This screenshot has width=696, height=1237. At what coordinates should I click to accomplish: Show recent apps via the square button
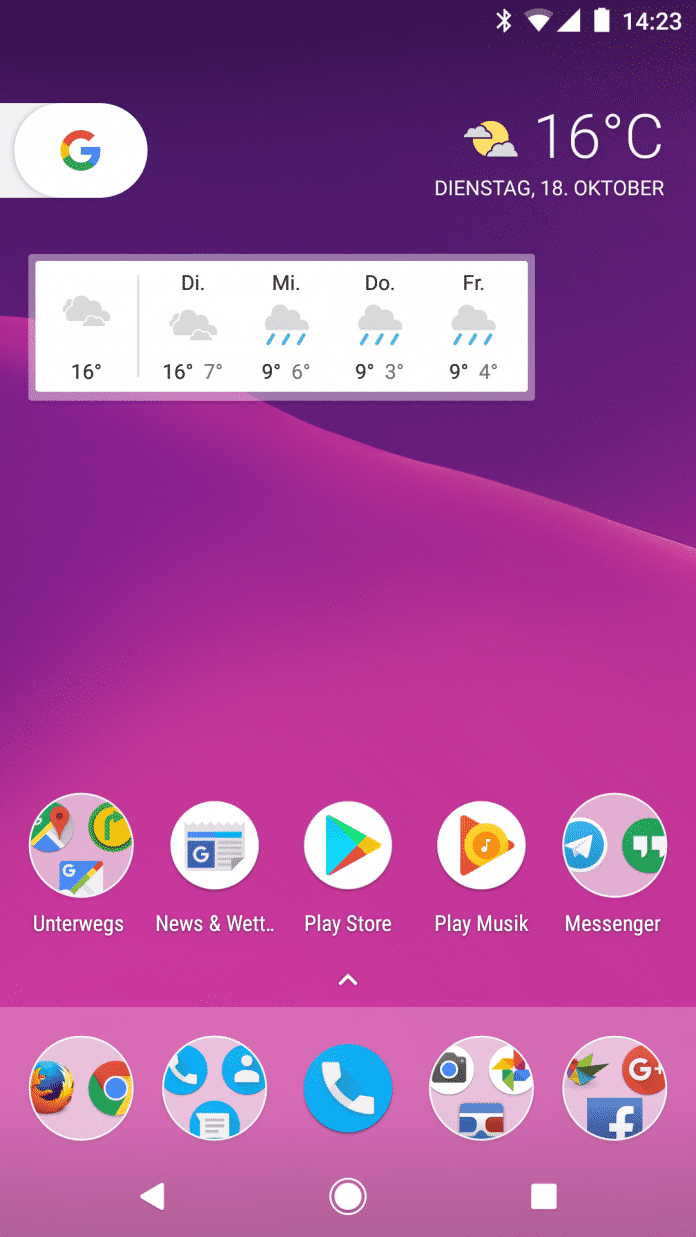pos(543,1196)
